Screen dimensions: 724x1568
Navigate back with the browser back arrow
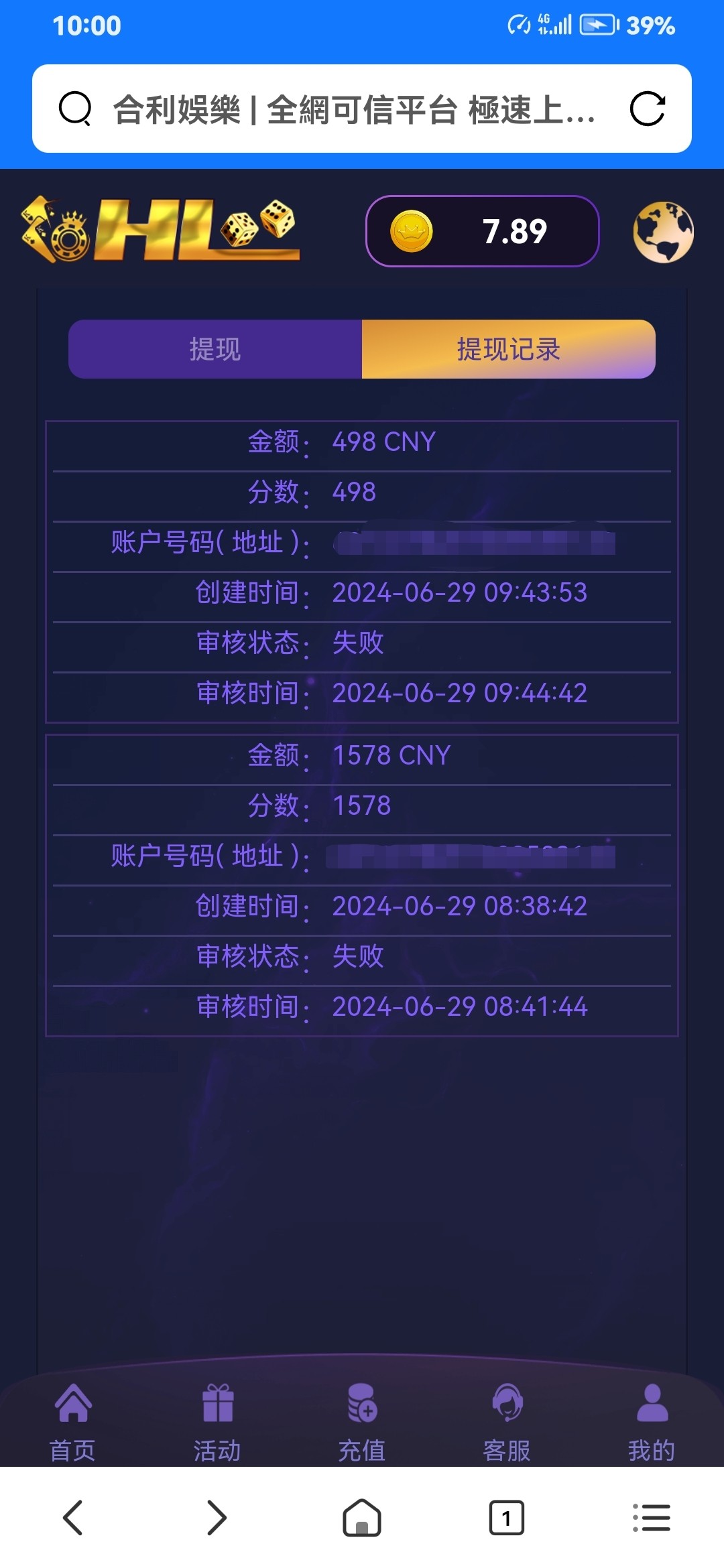coord(72,1517)
